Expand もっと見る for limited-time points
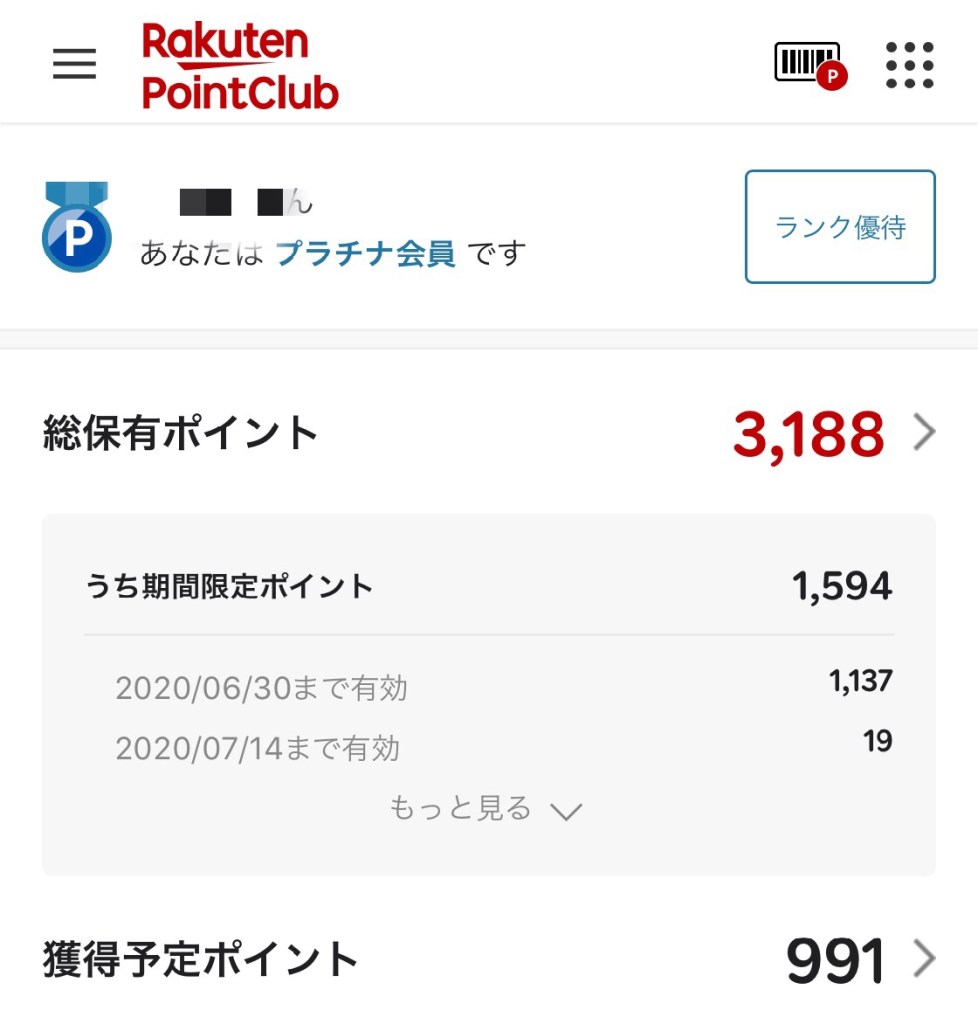This screenshot has width=978, height=1024. point(486,808)
